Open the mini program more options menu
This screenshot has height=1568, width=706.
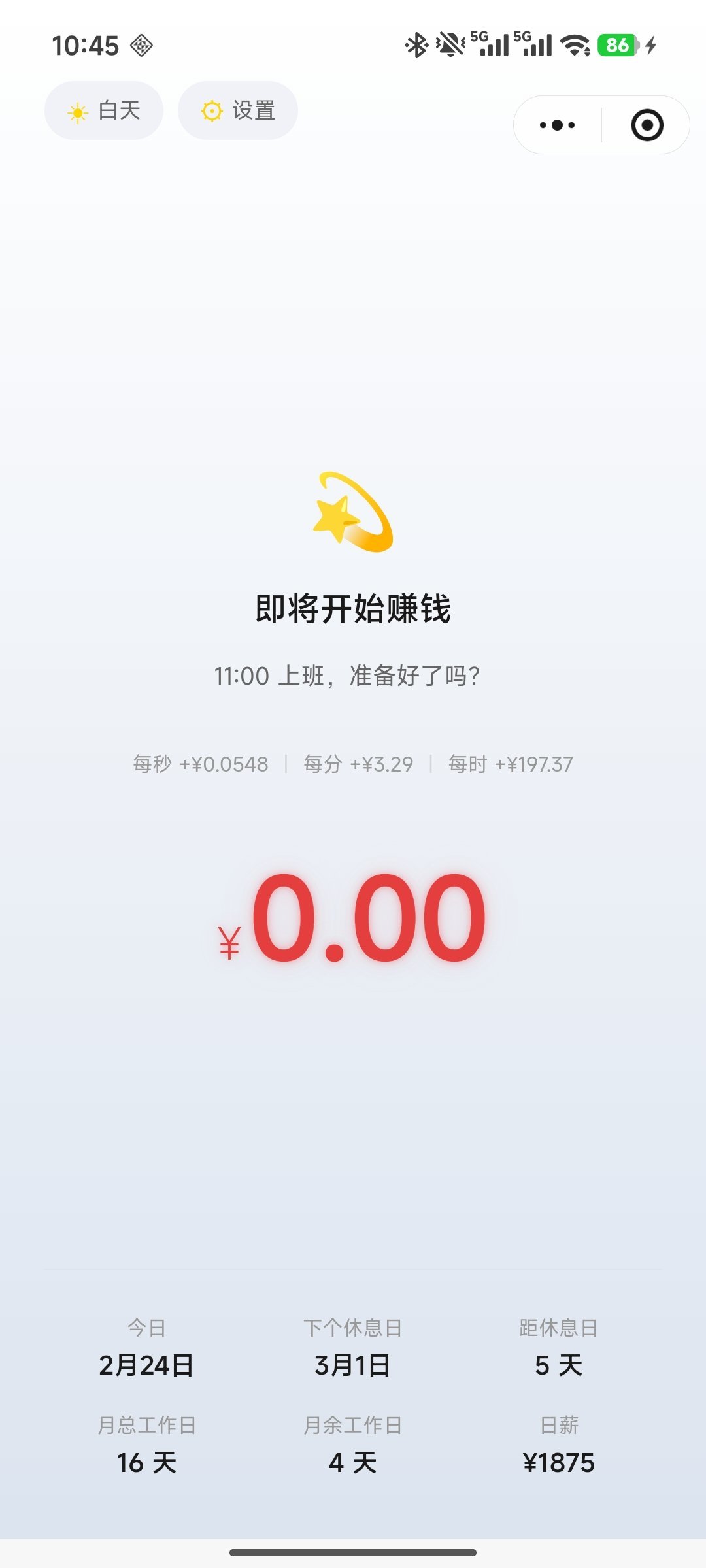(x=558, y=125)
